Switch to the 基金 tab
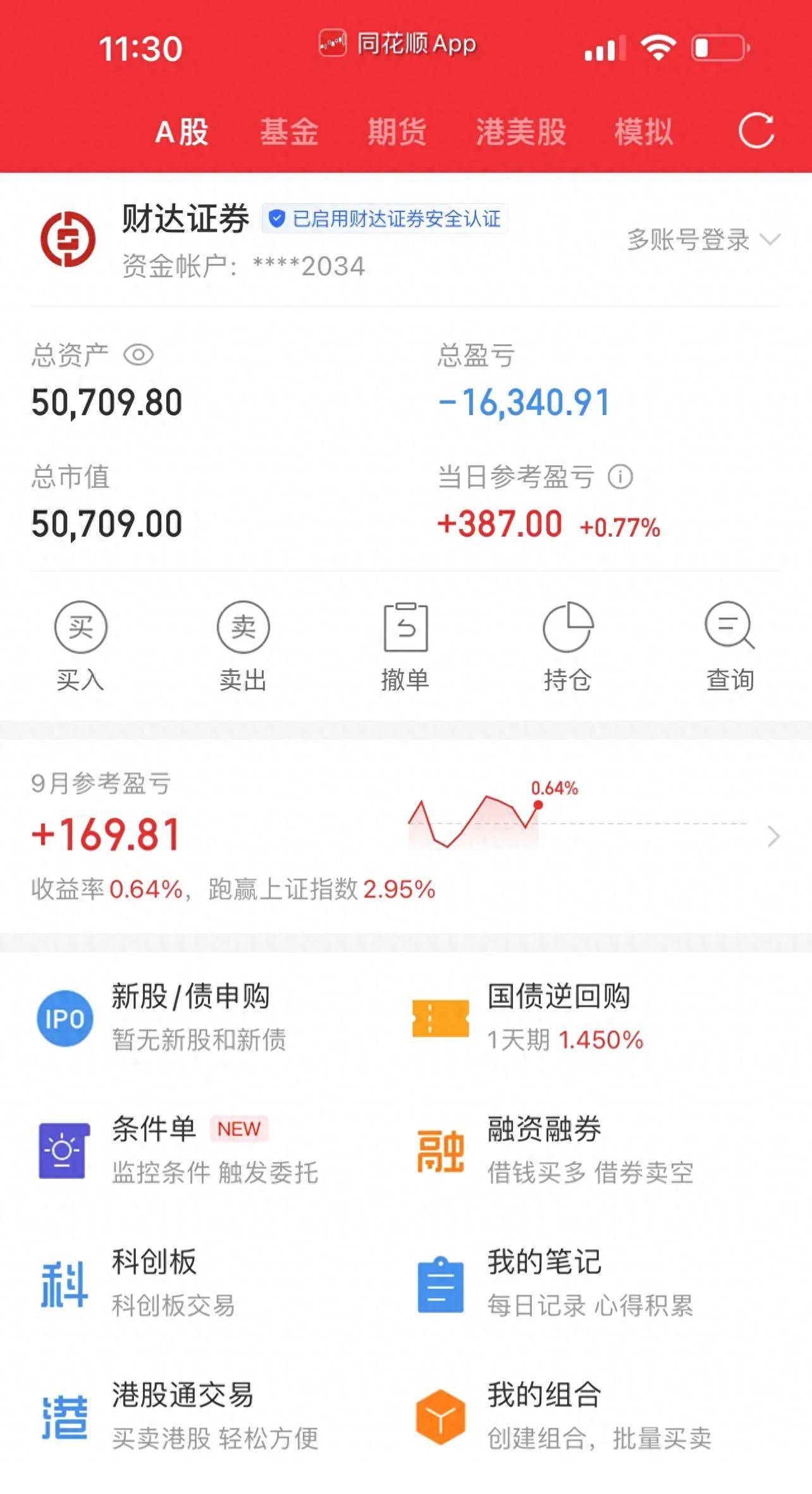812x1494 pixels. pyautogui.click(x=289, y=132)
